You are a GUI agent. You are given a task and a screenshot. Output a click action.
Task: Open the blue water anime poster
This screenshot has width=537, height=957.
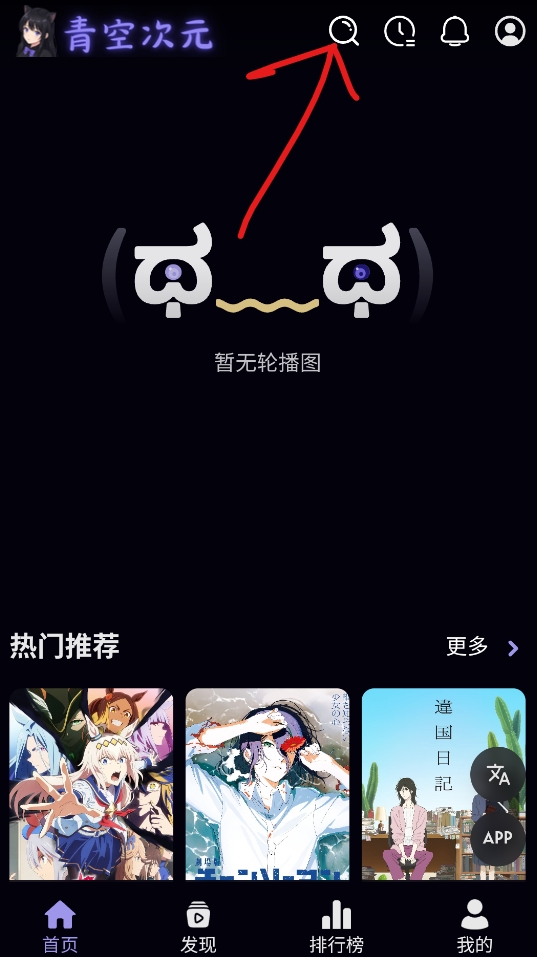[x=267, y=784]
